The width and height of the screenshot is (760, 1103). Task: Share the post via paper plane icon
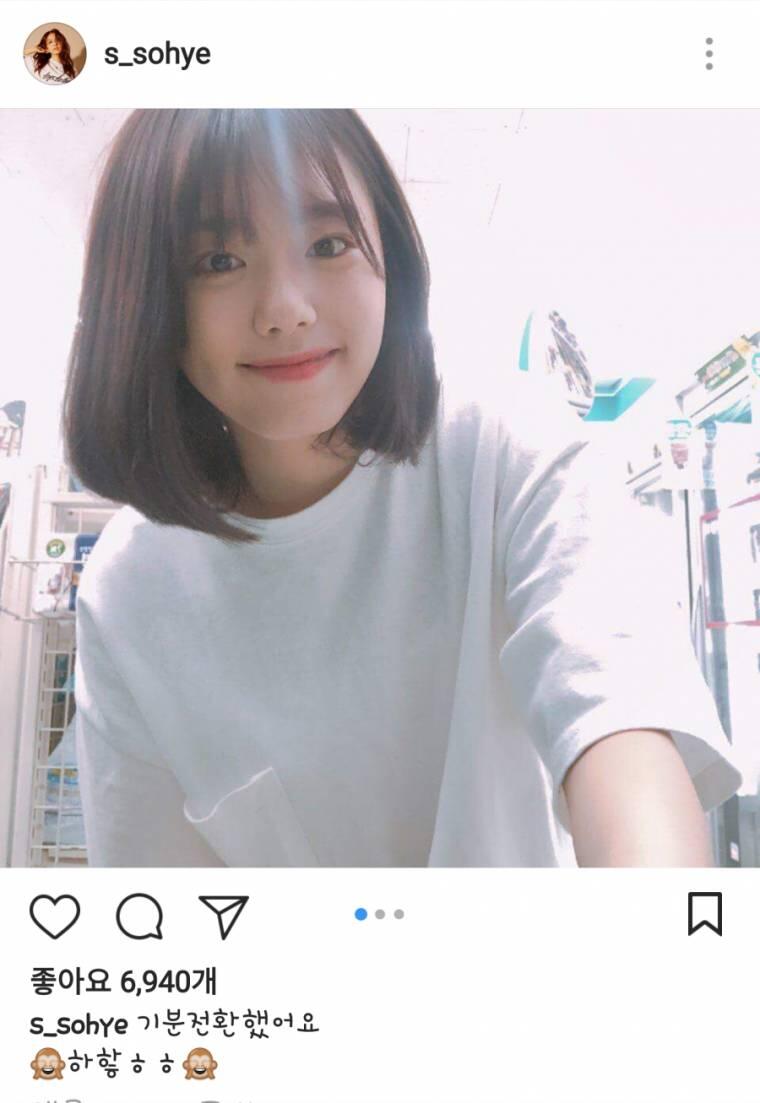tap(223, 915)
